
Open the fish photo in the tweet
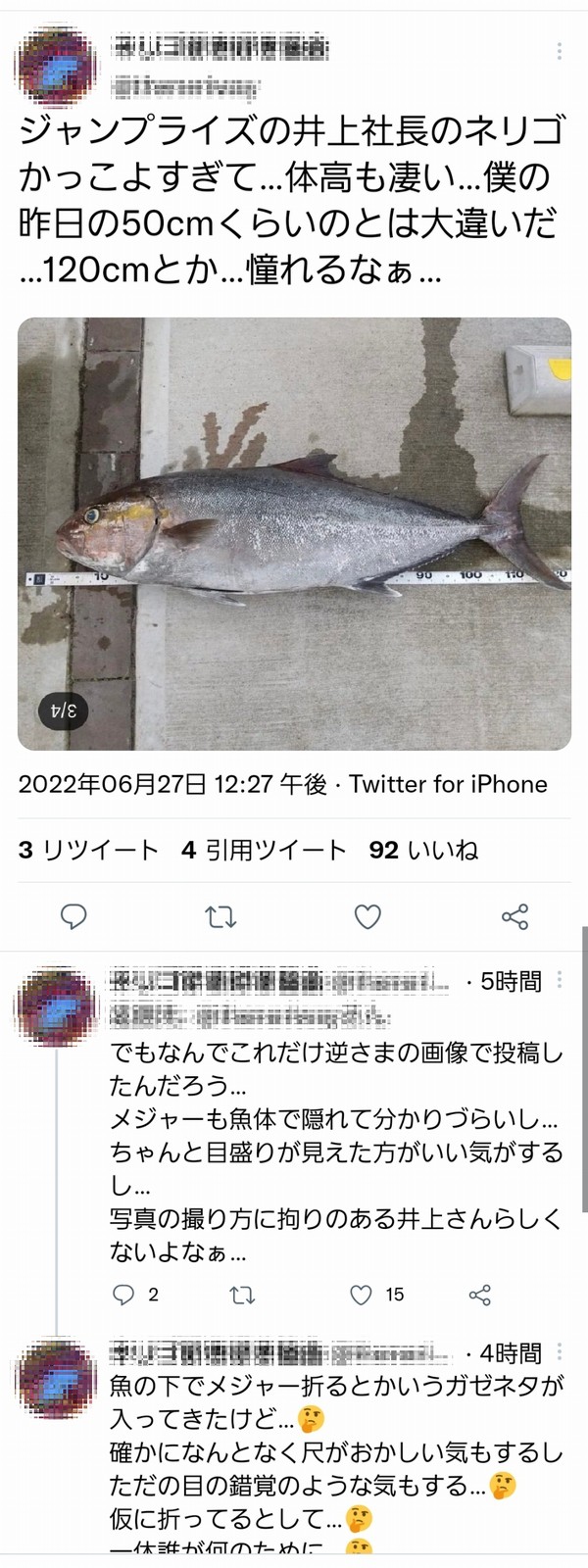click(294, 533)
